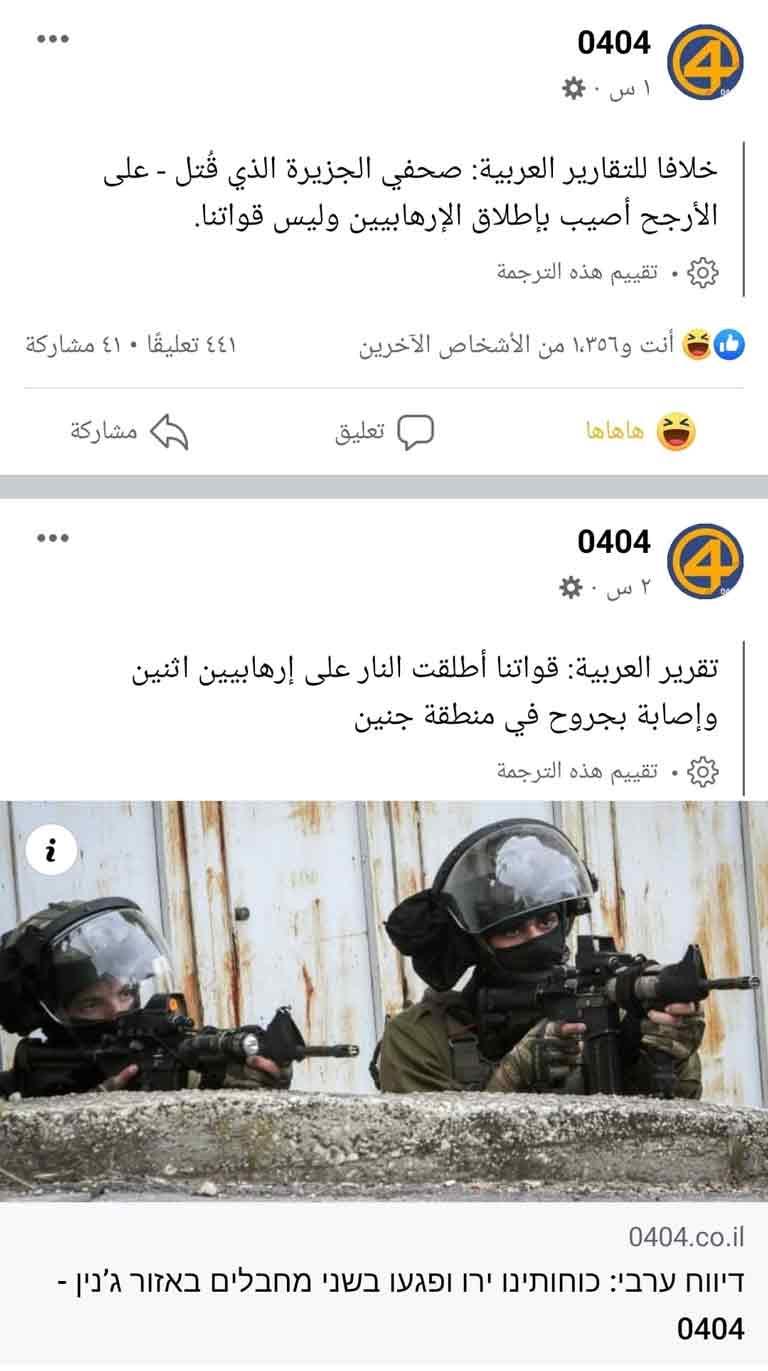
Task: Open 0404 page name on the Jenin post
Action: pyautogui.click(x=613, y=542)
